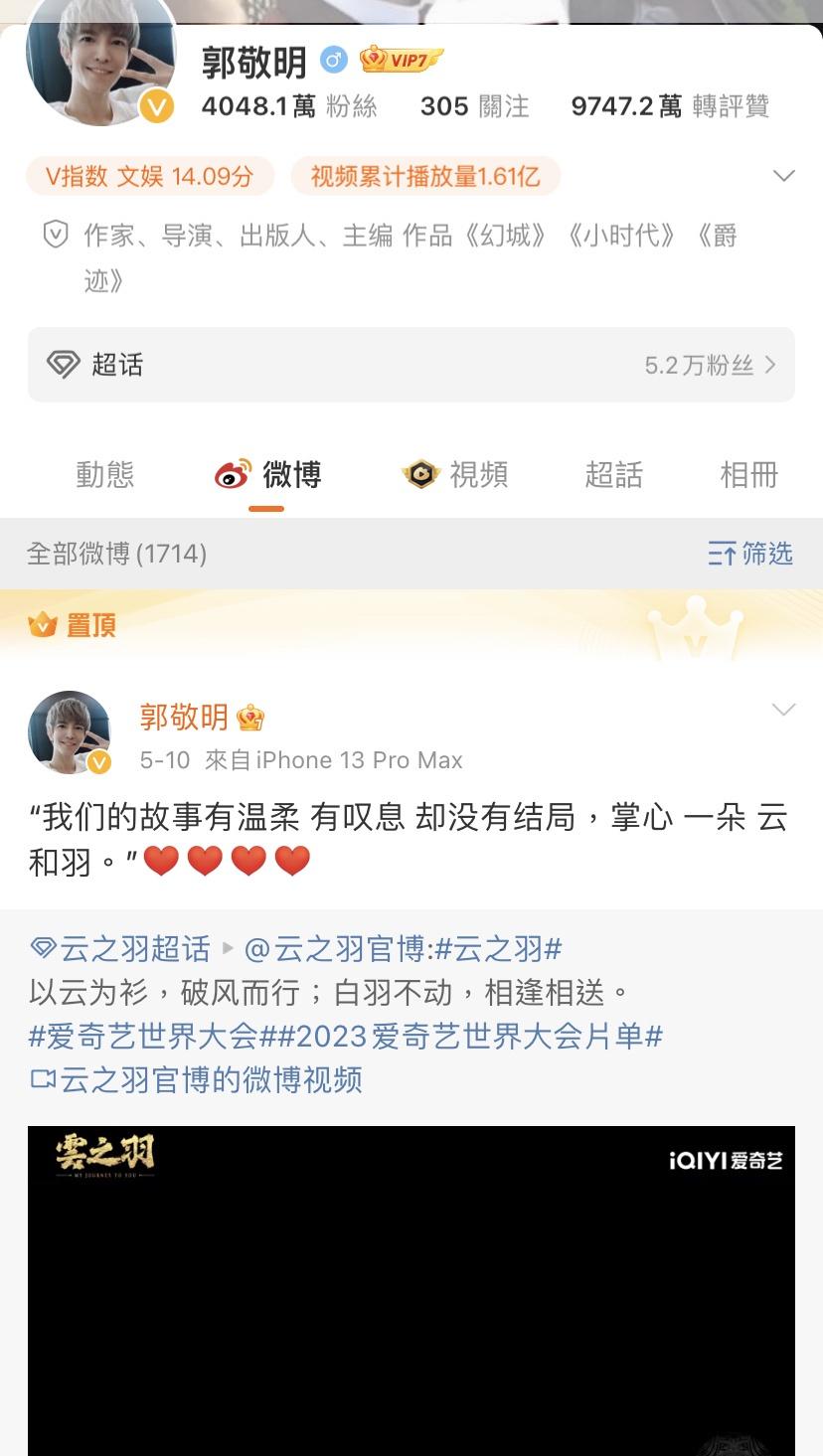Open the 超话 row with 5.2万粉丝
Screen dimensions: 823x1456
coord(411,365)
